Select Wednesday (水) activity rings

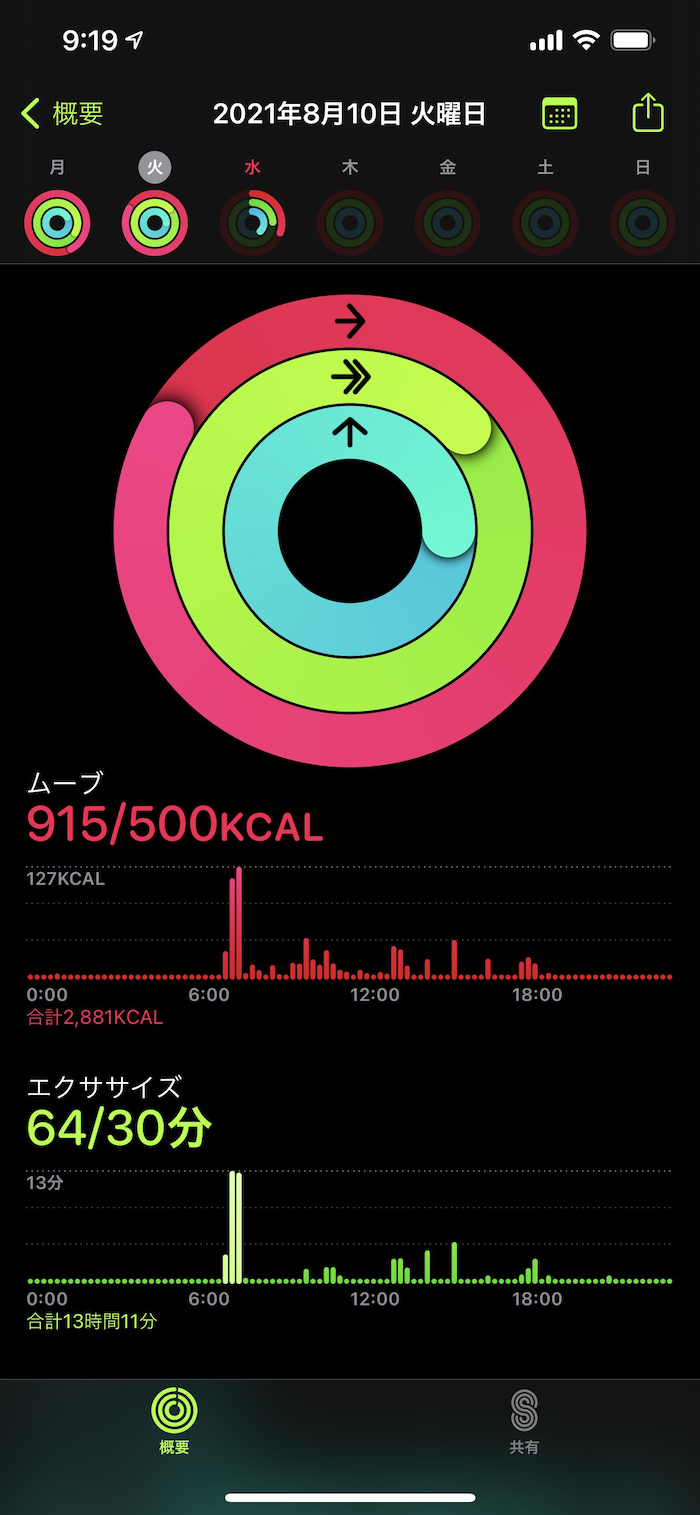(252, 222)
